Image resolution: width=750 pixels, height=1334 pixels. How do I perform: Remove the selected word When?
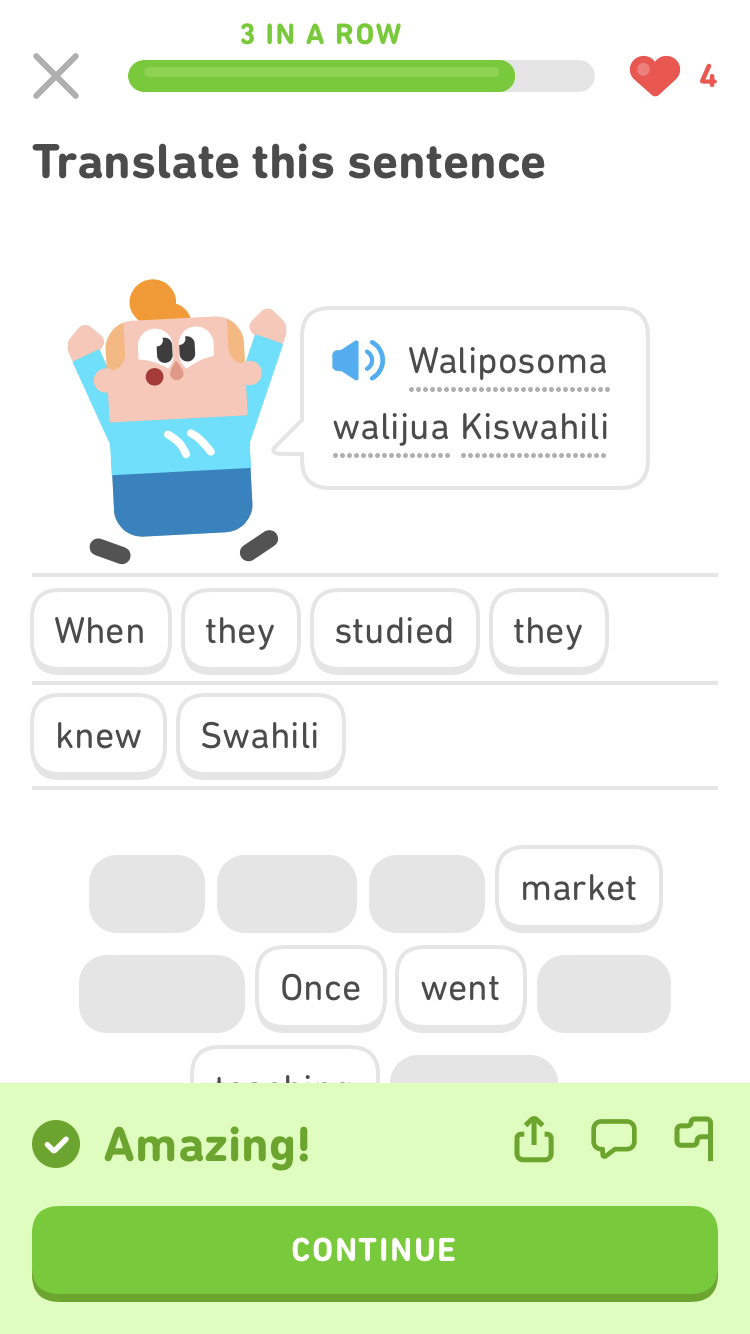[100, 631]
